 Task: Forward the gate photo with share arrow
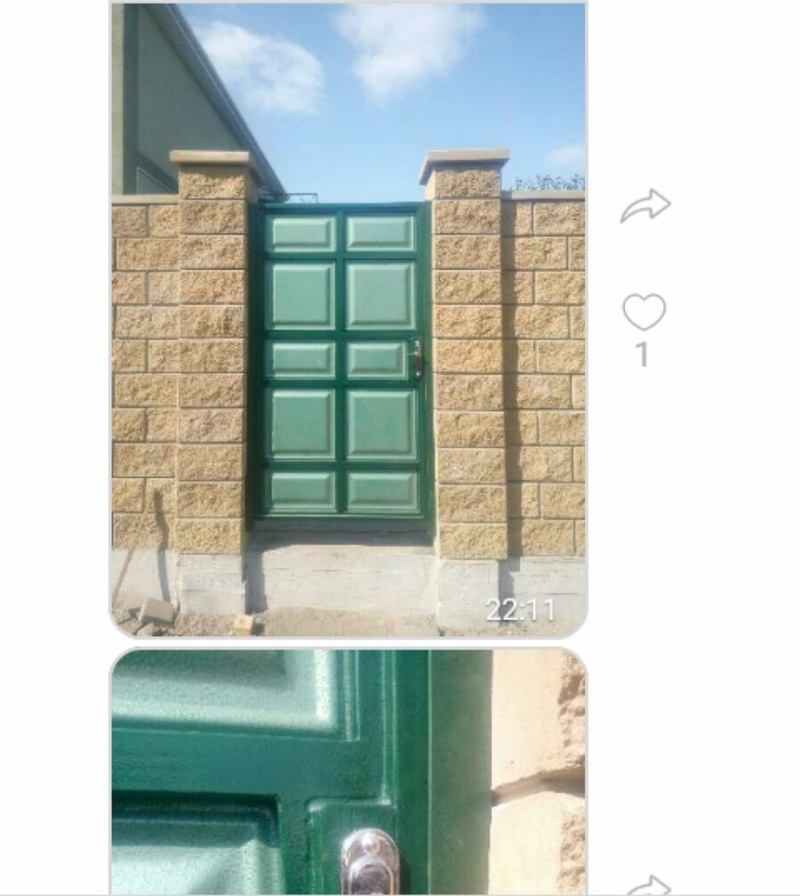point(645,206)
